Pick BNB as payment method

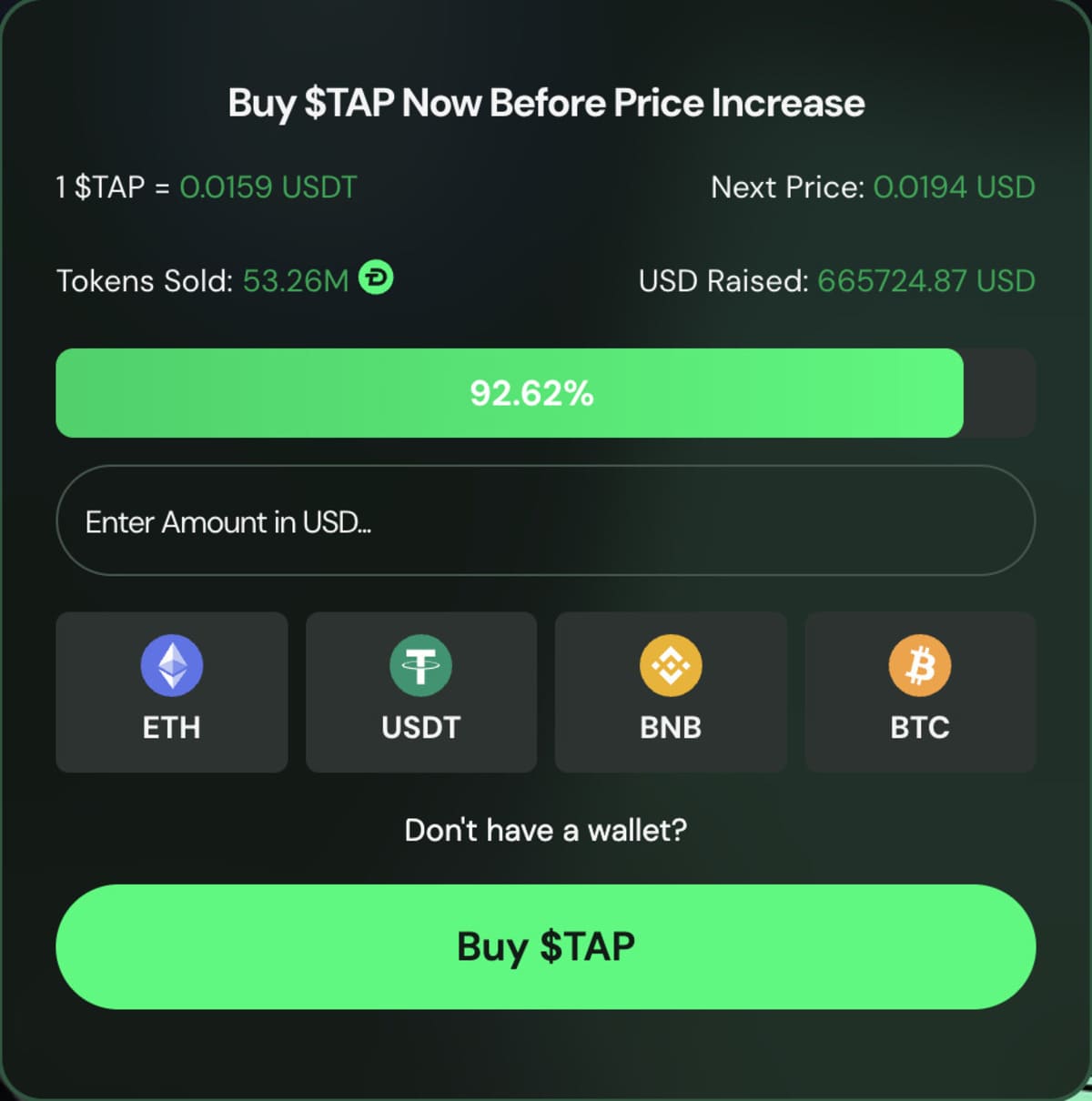click(x=671, y=692)
